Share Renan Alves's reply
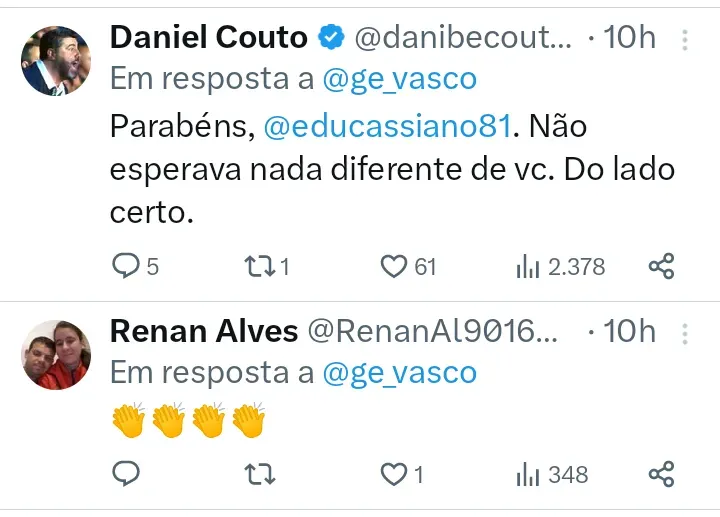Viewport: 720px width, 517px height. [662, 474]
